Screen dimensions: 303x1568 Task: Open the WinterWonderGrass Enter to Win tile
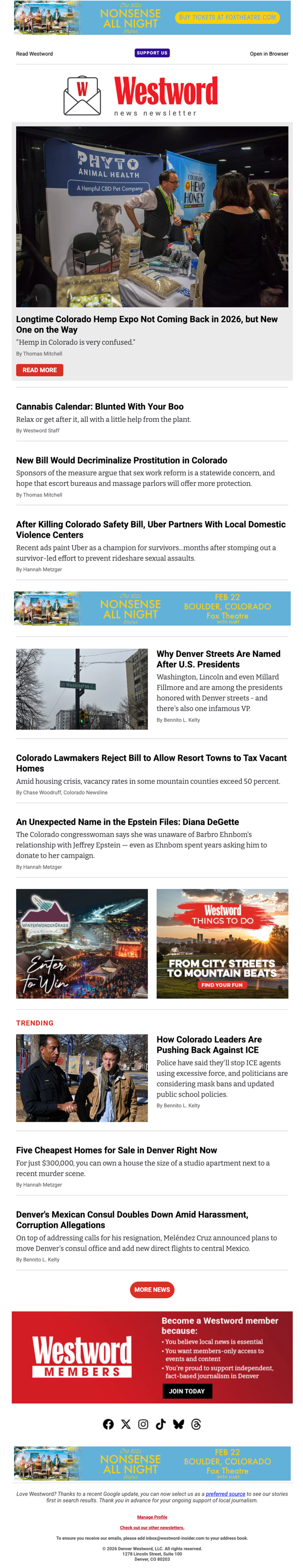(x=82, y=943)
